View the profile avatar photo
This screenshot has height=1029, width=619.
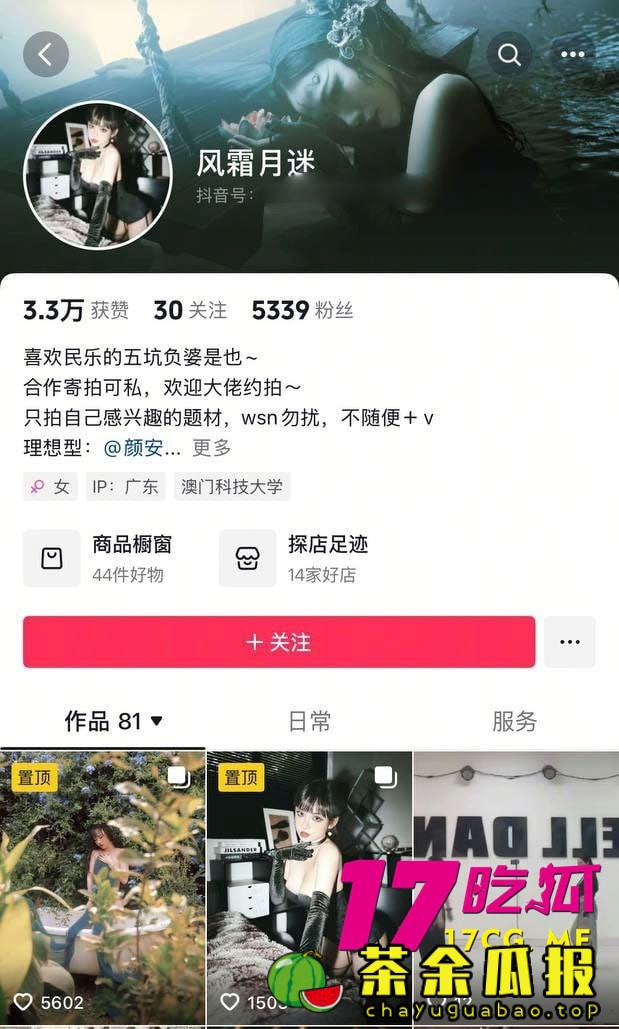point(98,174)
